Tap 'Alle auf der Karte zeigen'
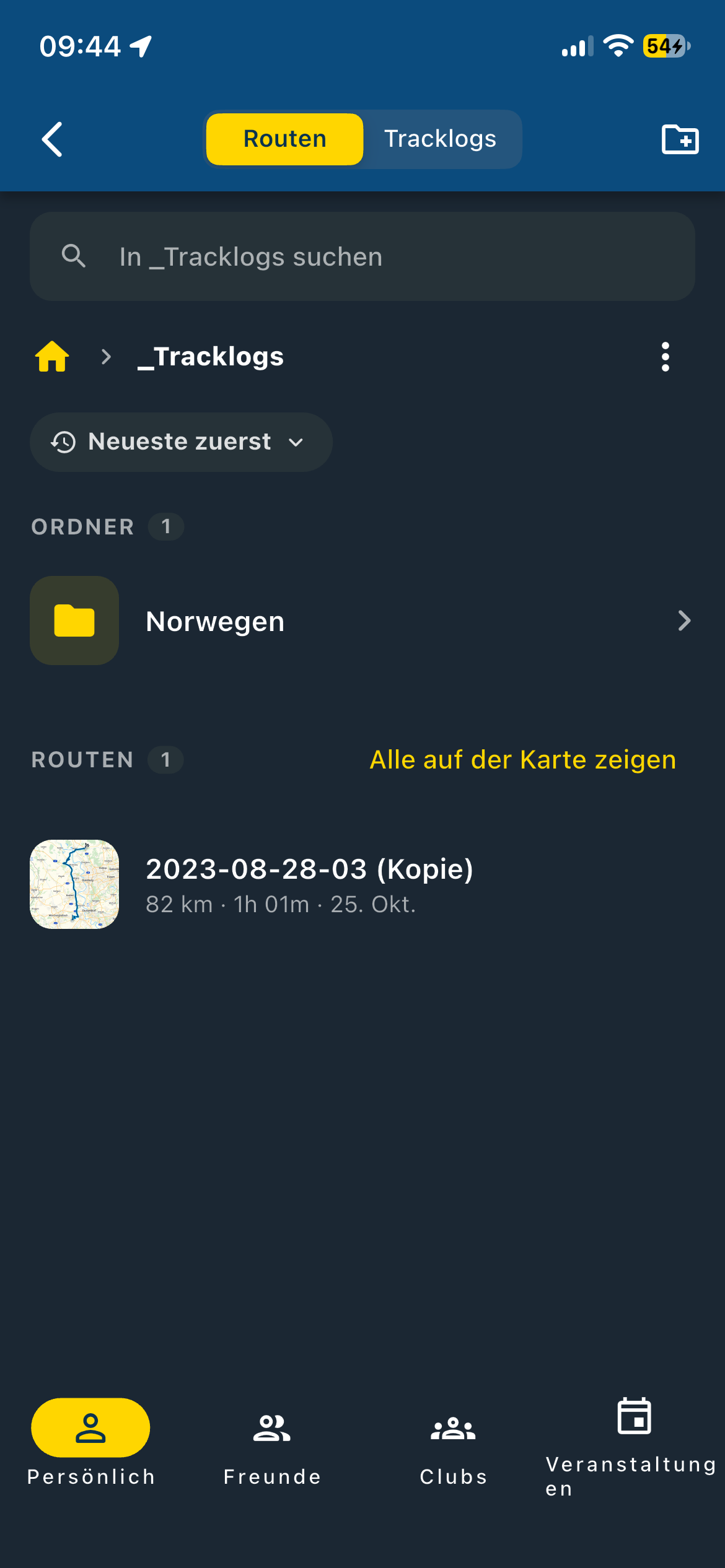The height and width of the screenshot is (1568, 725). 523,760
